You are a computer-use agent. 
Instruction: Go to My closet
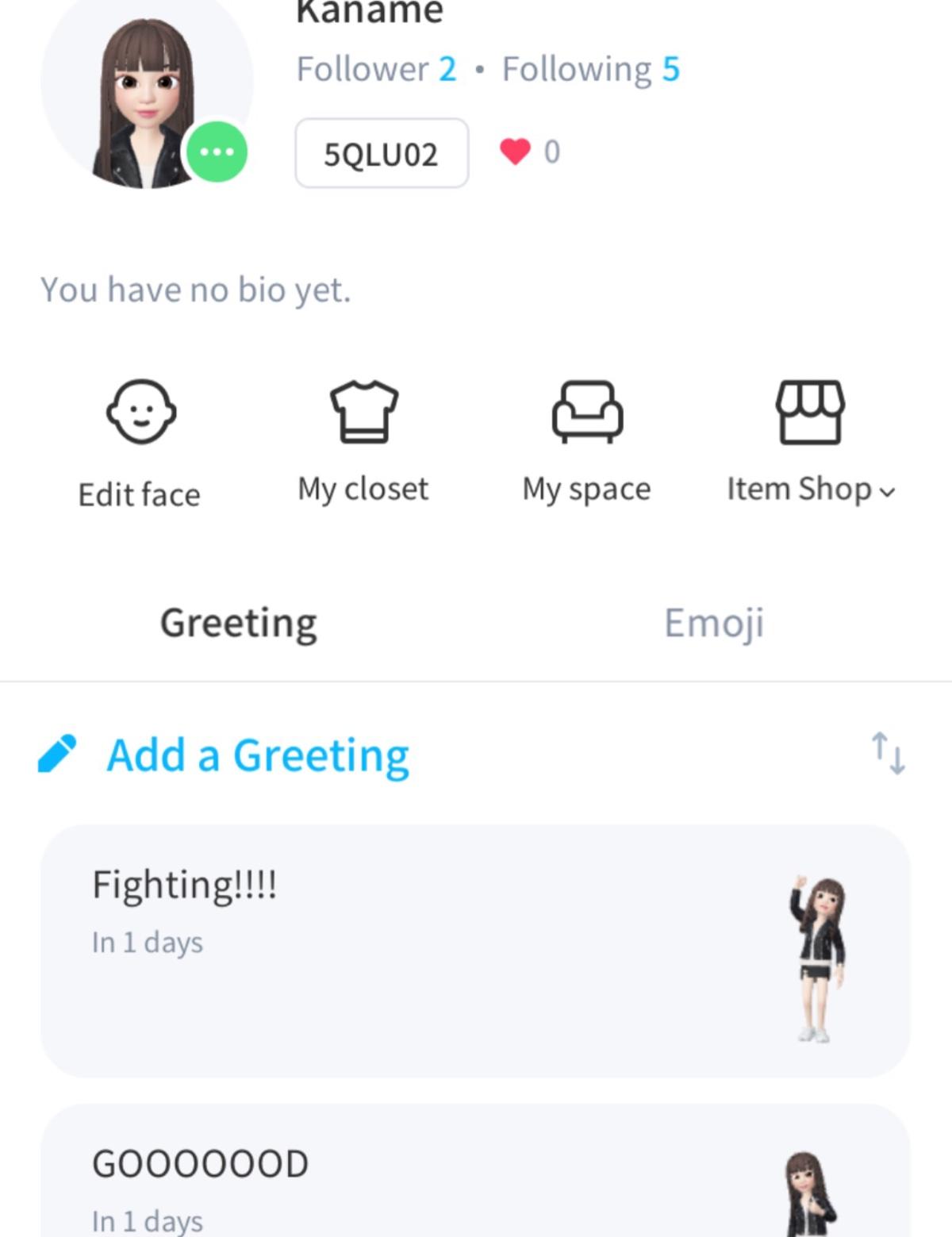[363, 443]
